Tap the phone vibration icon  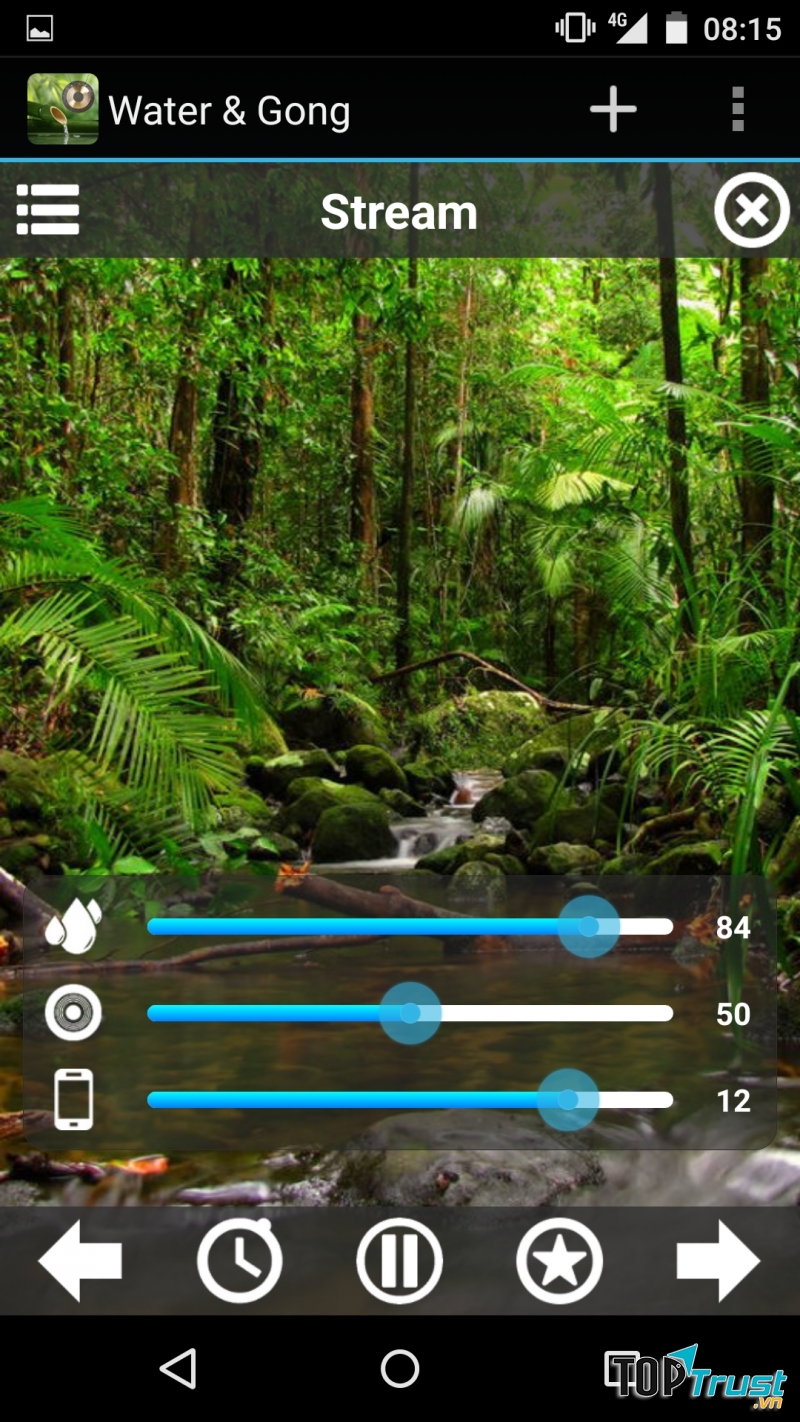(x=73, y=1099)
